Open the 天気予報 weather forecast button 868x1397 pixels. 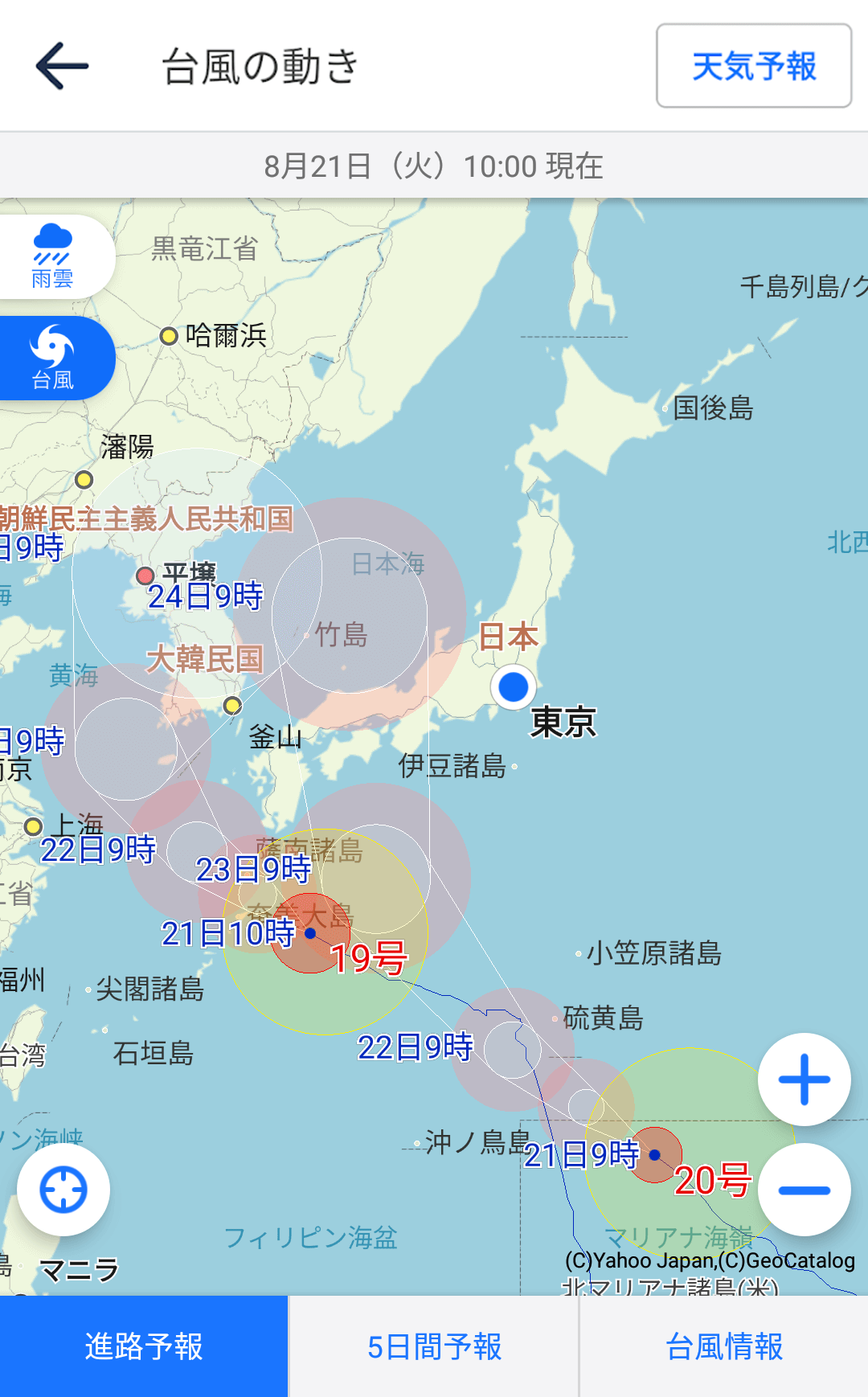pyautogui.click(x=753, y=66)
